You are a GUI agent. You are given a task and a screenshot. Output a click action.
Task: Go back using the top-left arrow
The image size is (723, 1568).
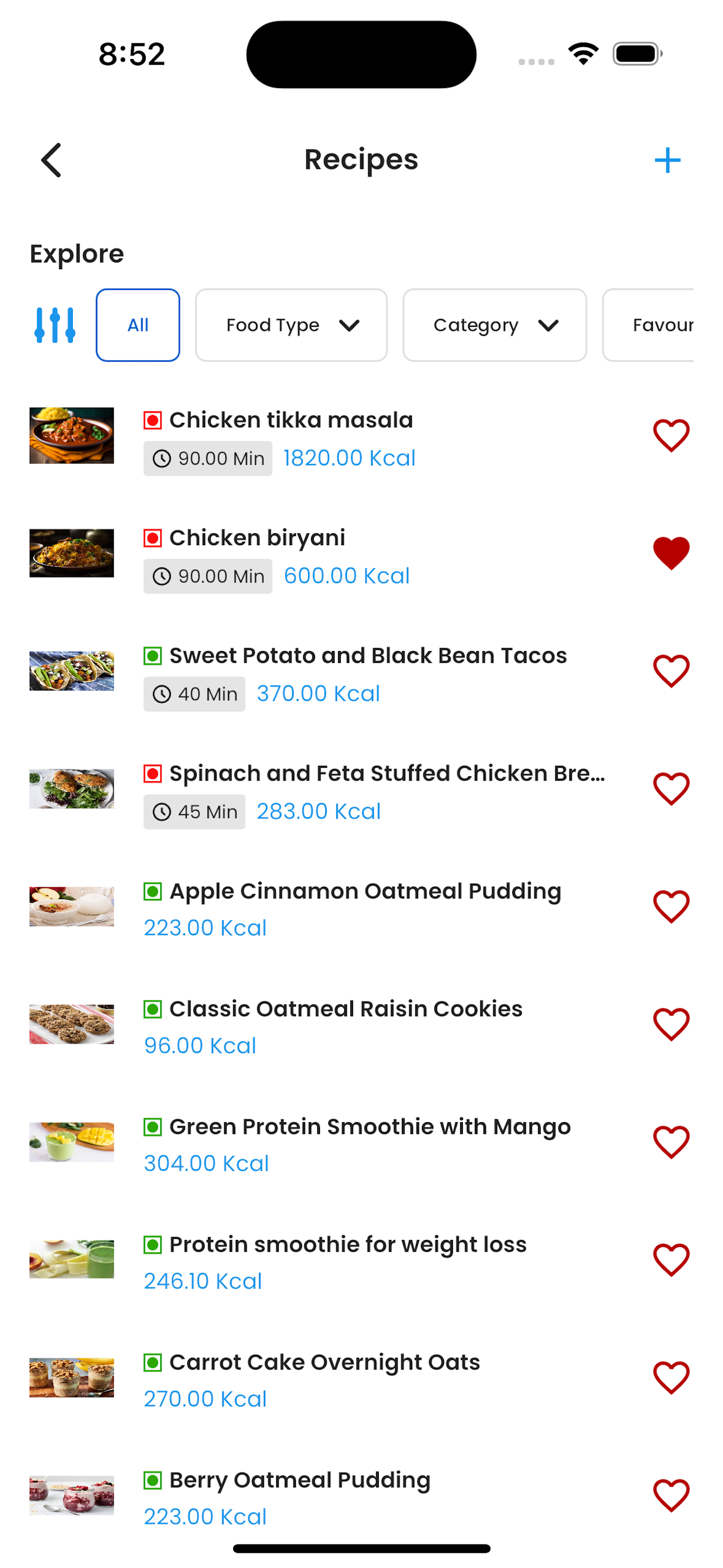coord(51,160)
